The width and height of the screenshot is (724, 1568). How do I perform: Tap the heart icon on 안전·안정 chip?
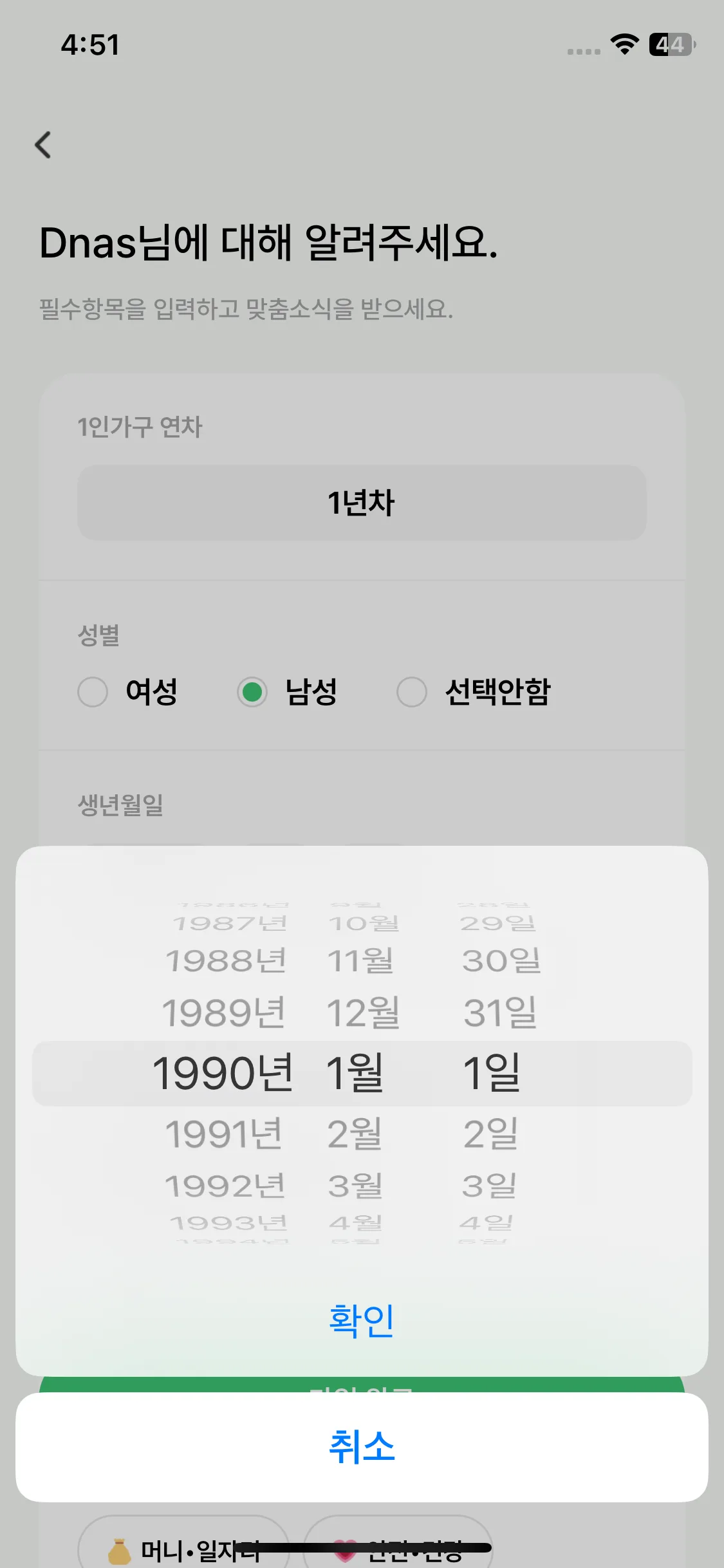coord(346,1550)
